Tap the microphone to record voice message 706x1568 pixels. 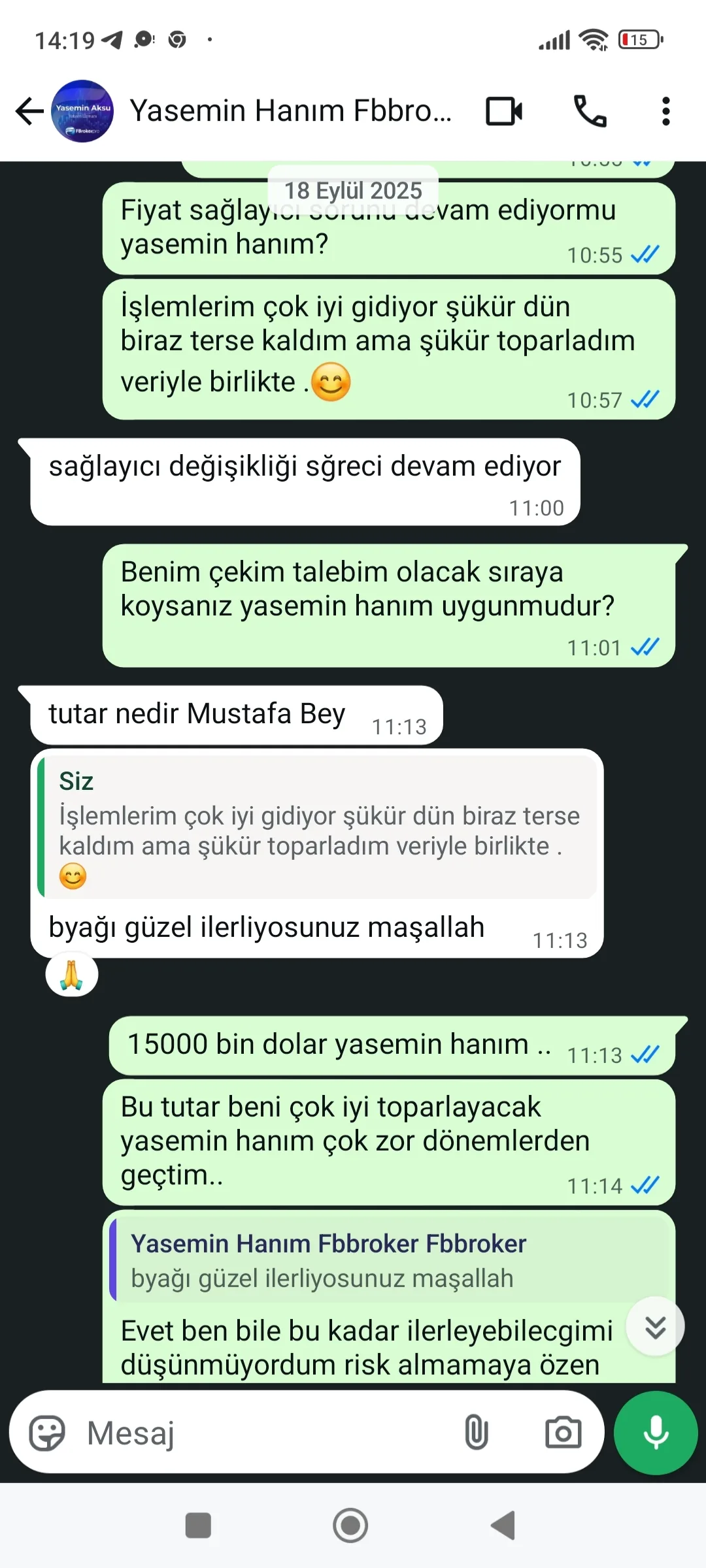pyautogui.click(x=656, y=1433)
